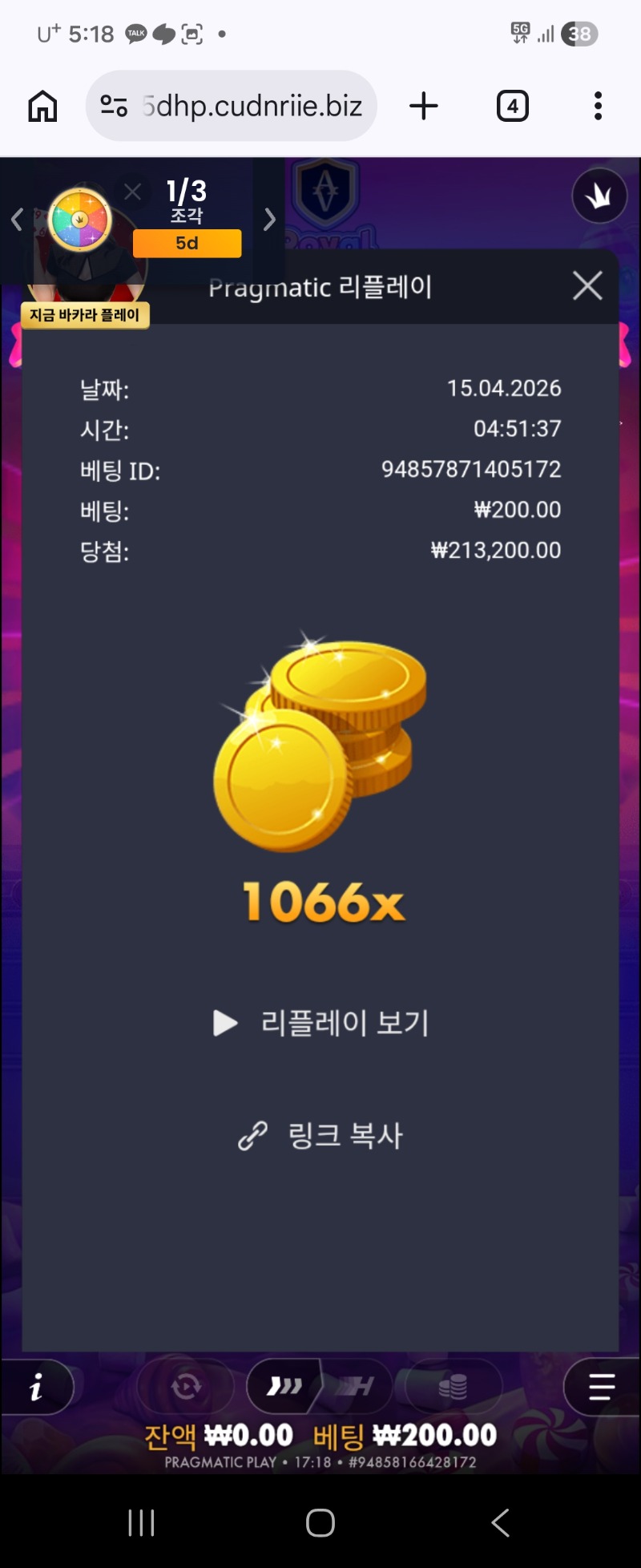Go to the previous promo widget
Viewport: 641px width, 1568px height.
pos(17,219)
